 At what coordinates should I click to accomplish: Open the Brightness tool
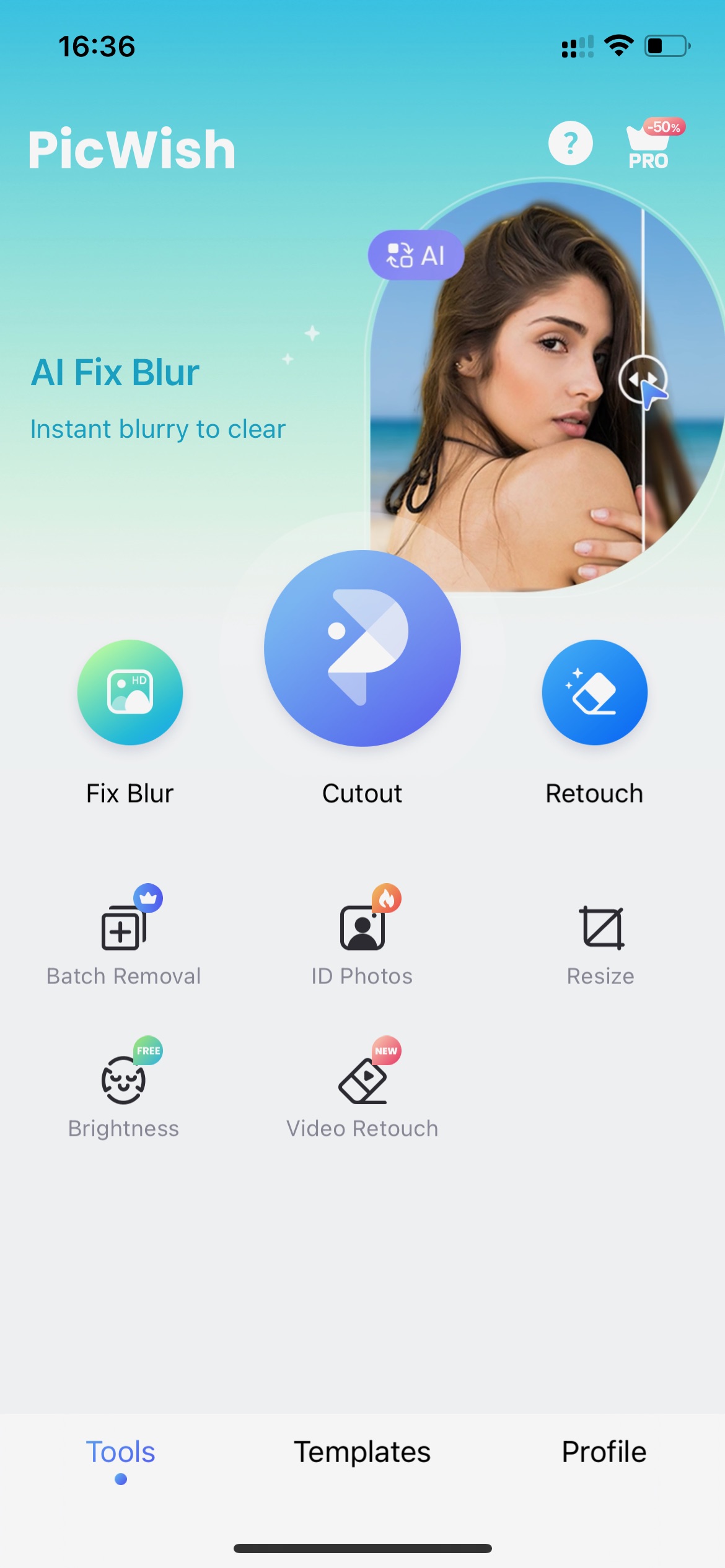point(124,1089)
